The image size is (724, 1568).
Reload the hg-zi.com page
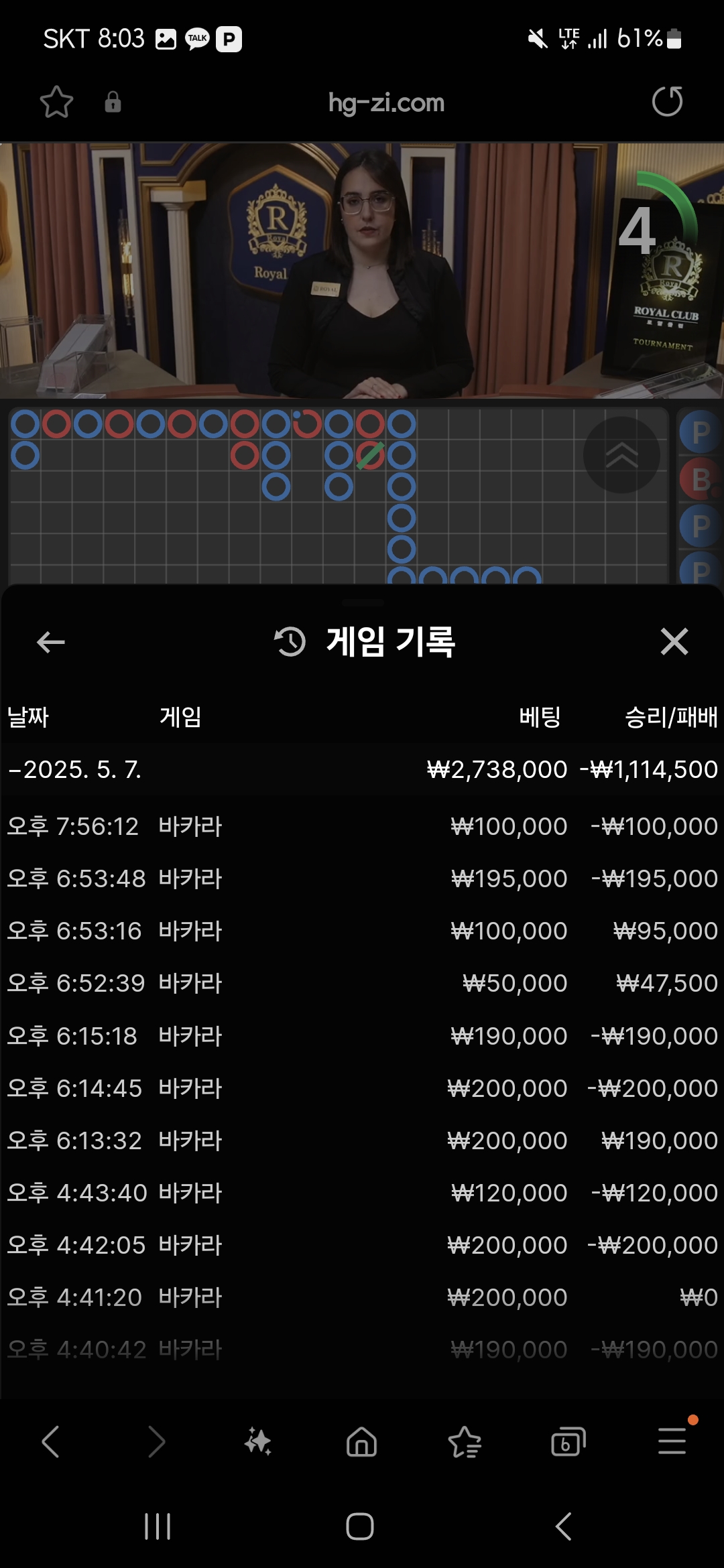point(667,102)
